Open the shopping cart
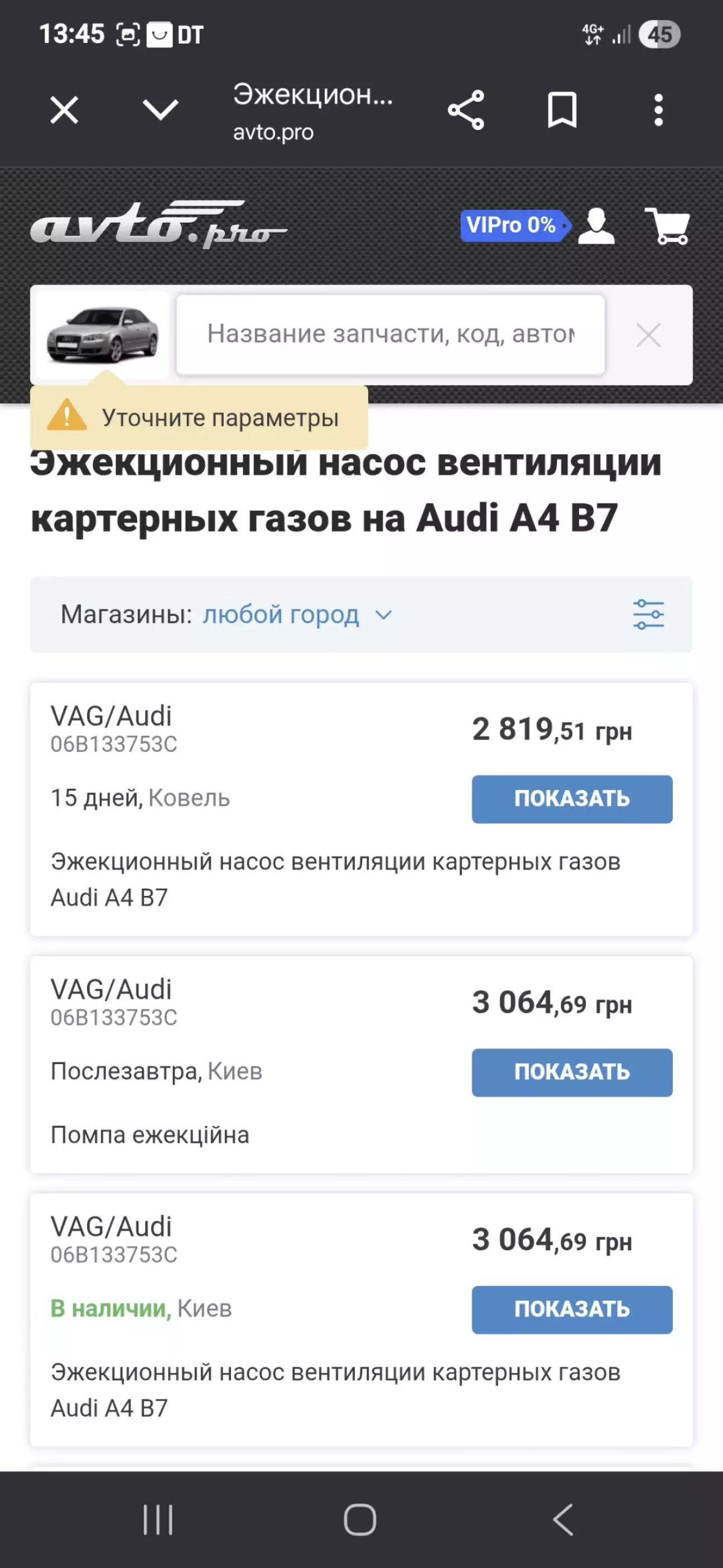 pyautogui.click(x=667, y=227)
